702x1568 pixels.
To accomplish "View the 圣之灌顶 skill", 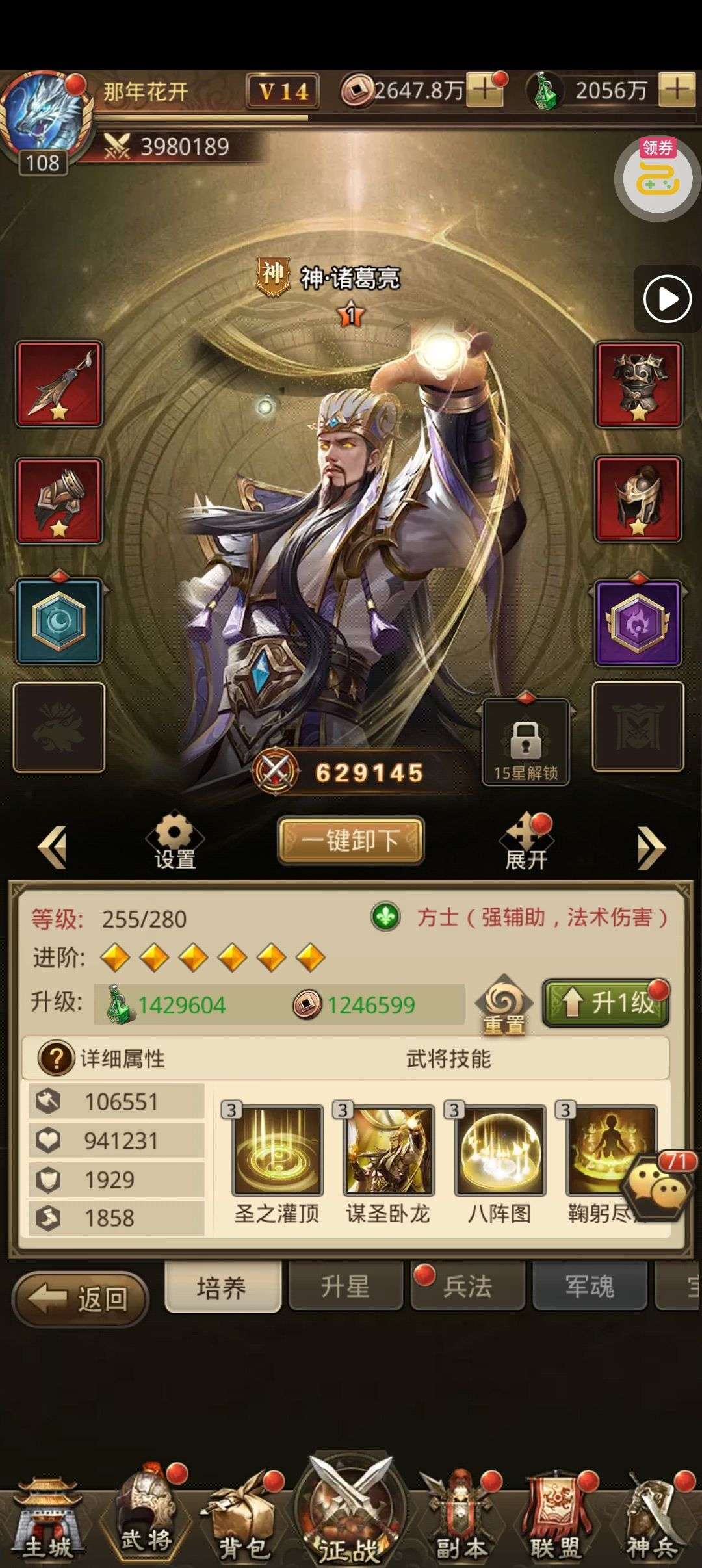I will (x=278, y=1151).
